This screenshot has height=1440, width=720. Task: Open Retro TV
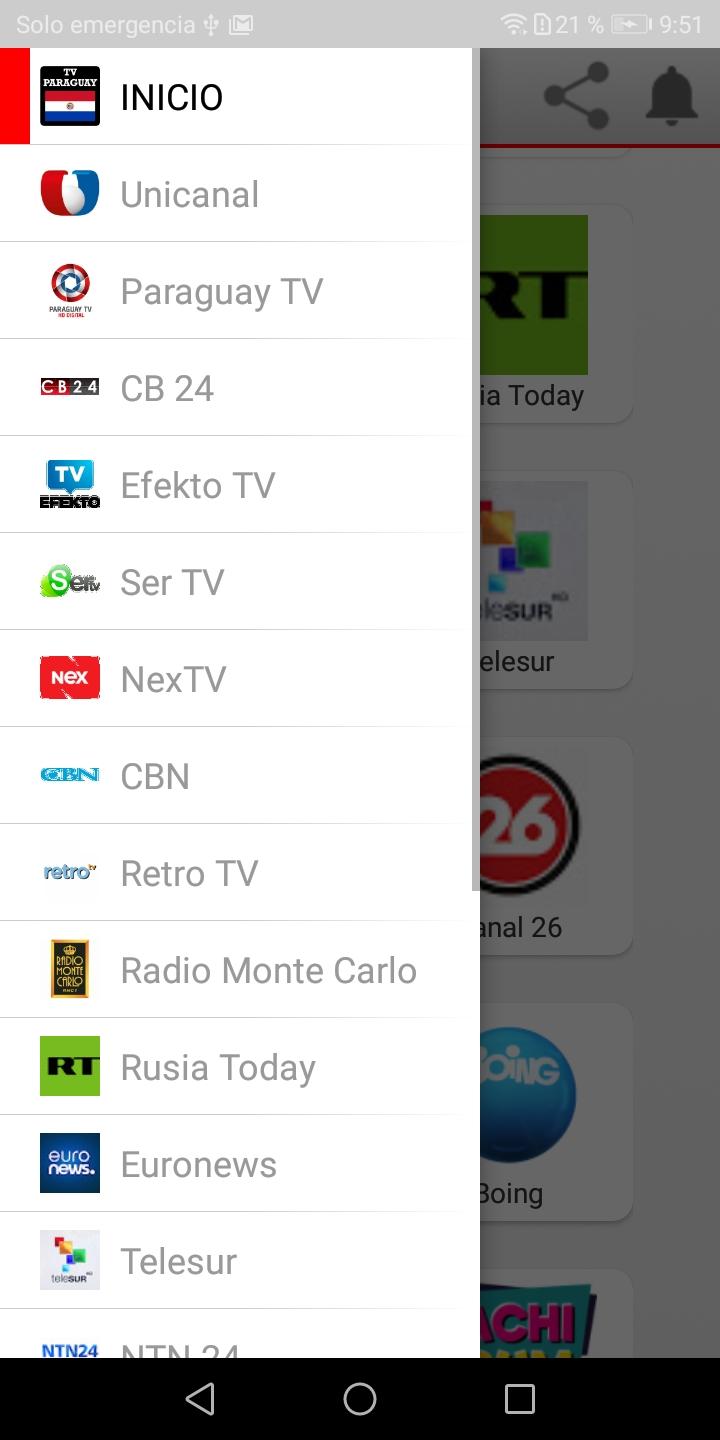(x=240, y=873)
